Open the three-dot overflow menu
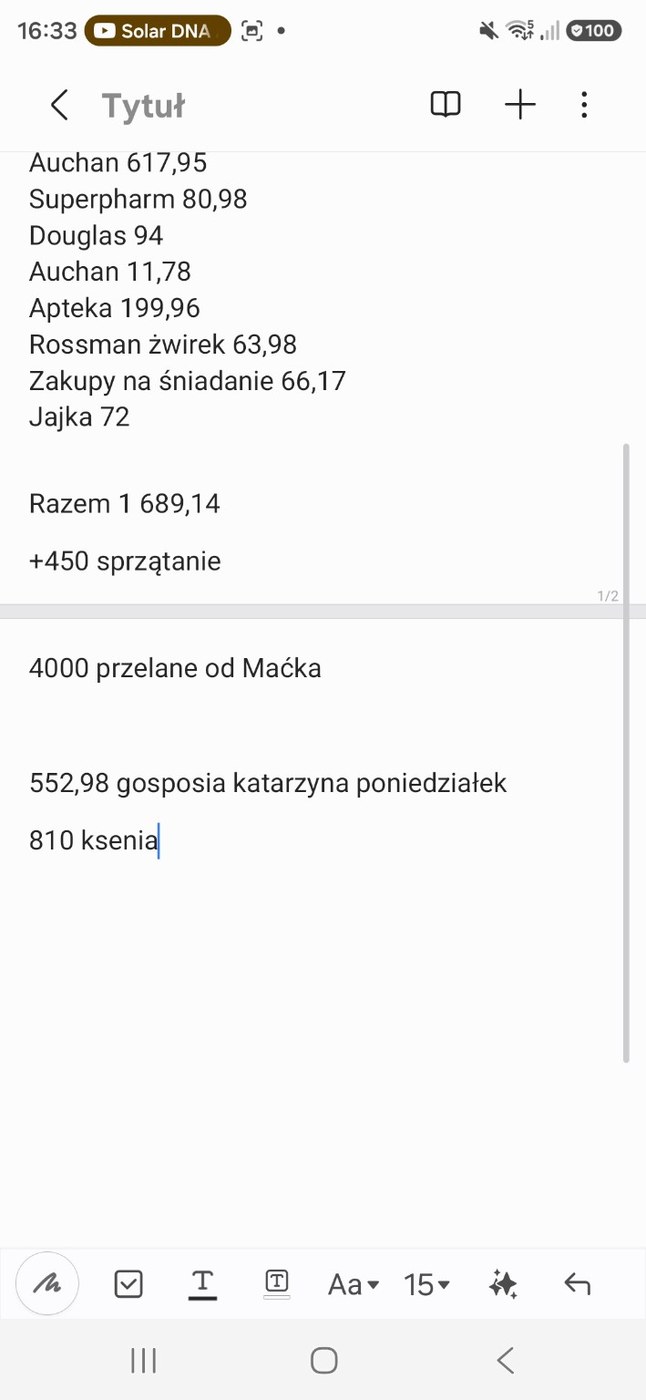646x1400 pixels. click(584, 105)
